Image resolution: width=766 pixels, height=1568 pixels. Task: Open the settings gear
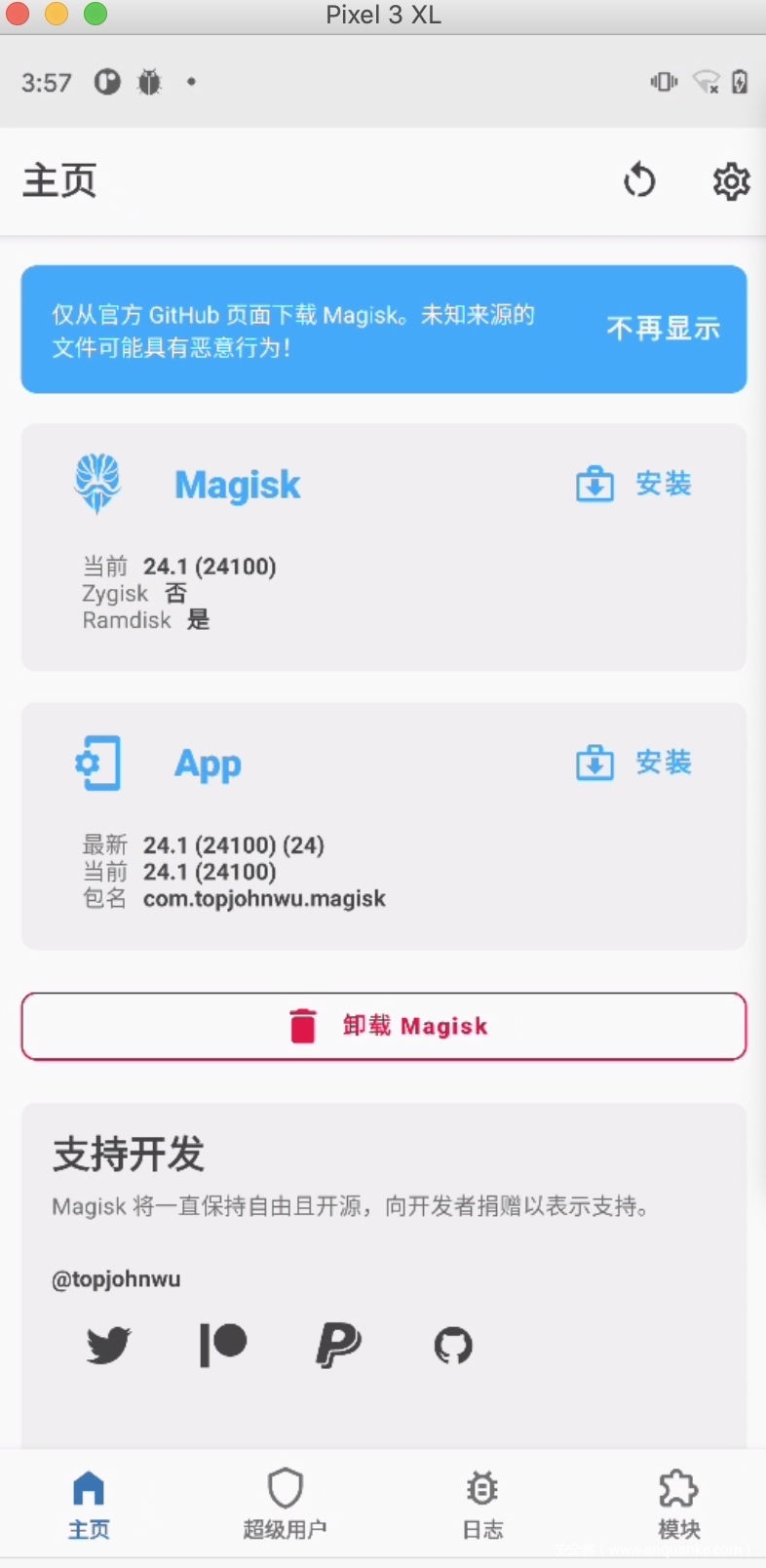(730, 181)
